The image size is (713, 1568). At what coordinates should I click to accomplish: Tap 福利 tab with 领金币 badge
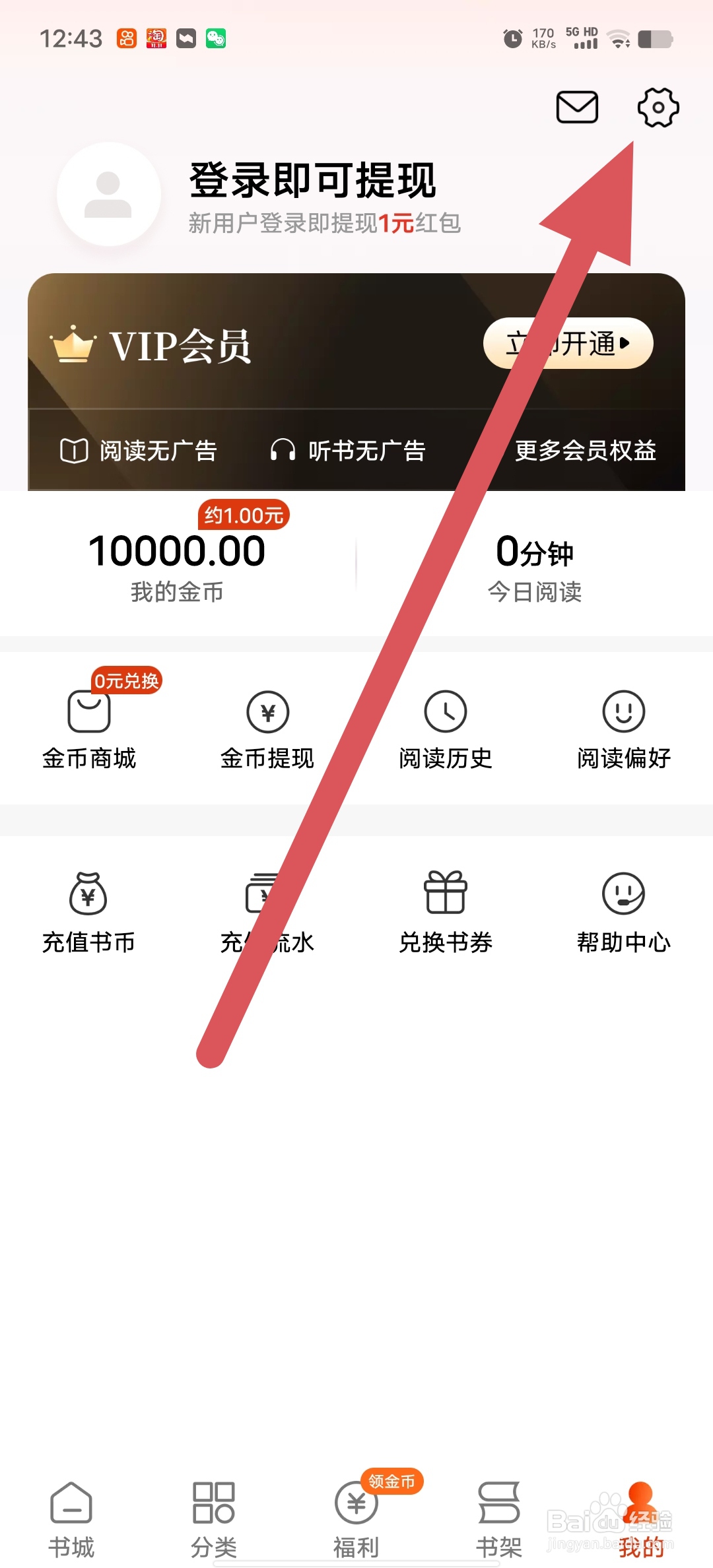pyautogui.click(x=356, y=1511)
